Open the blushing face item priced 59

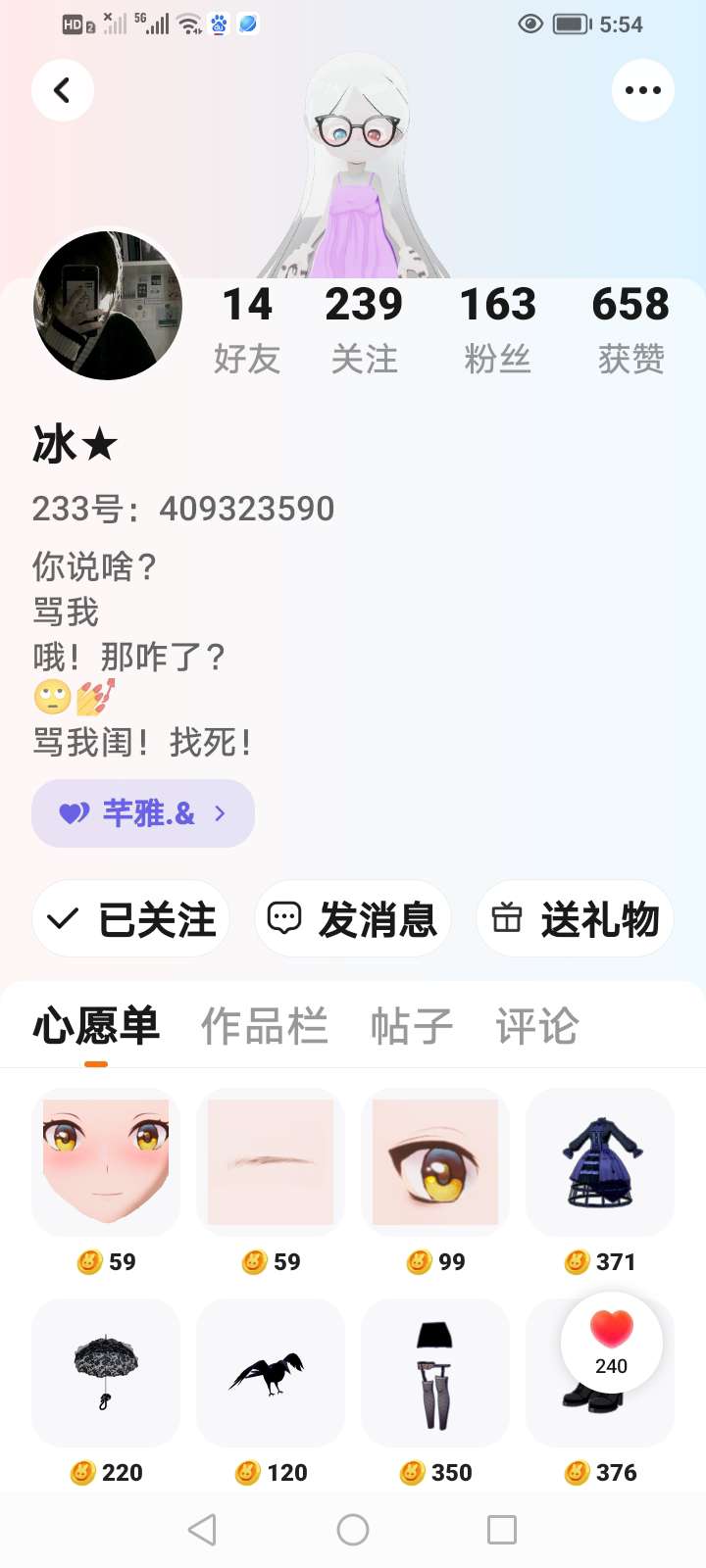click(106, 1161)
